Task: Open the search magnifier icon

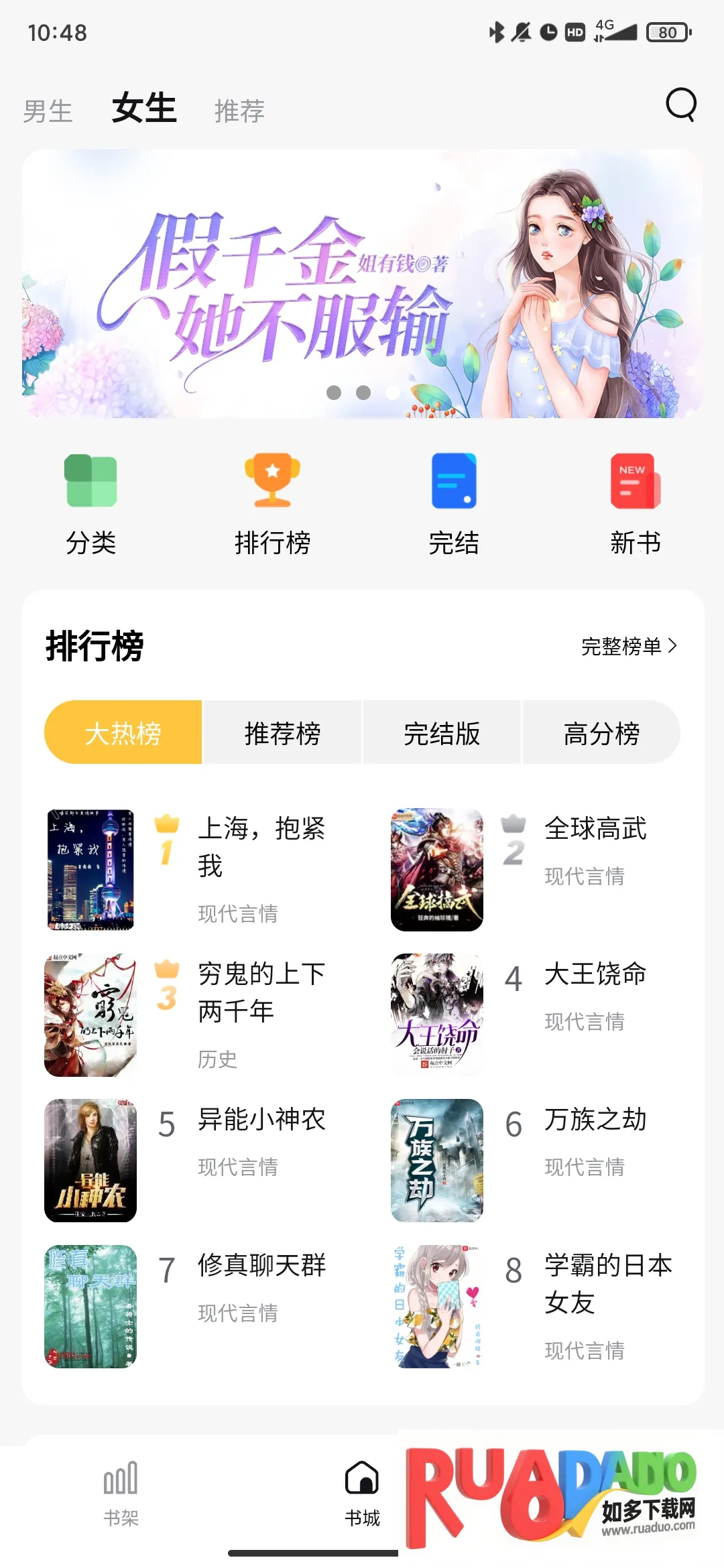Action: [680, 105]
